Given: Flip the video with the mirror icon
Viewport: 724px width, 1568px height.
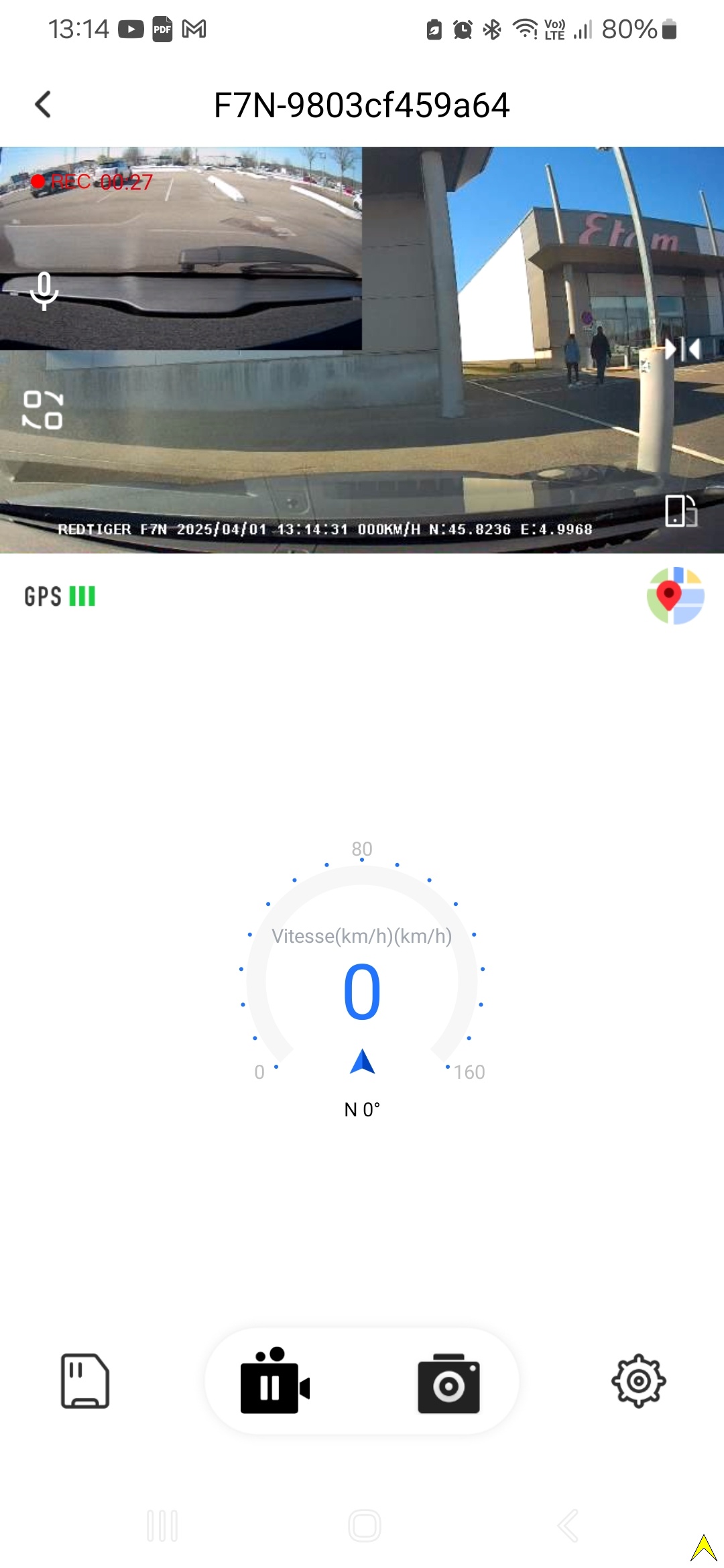Looking at the screenshot, I should point(682,349).
